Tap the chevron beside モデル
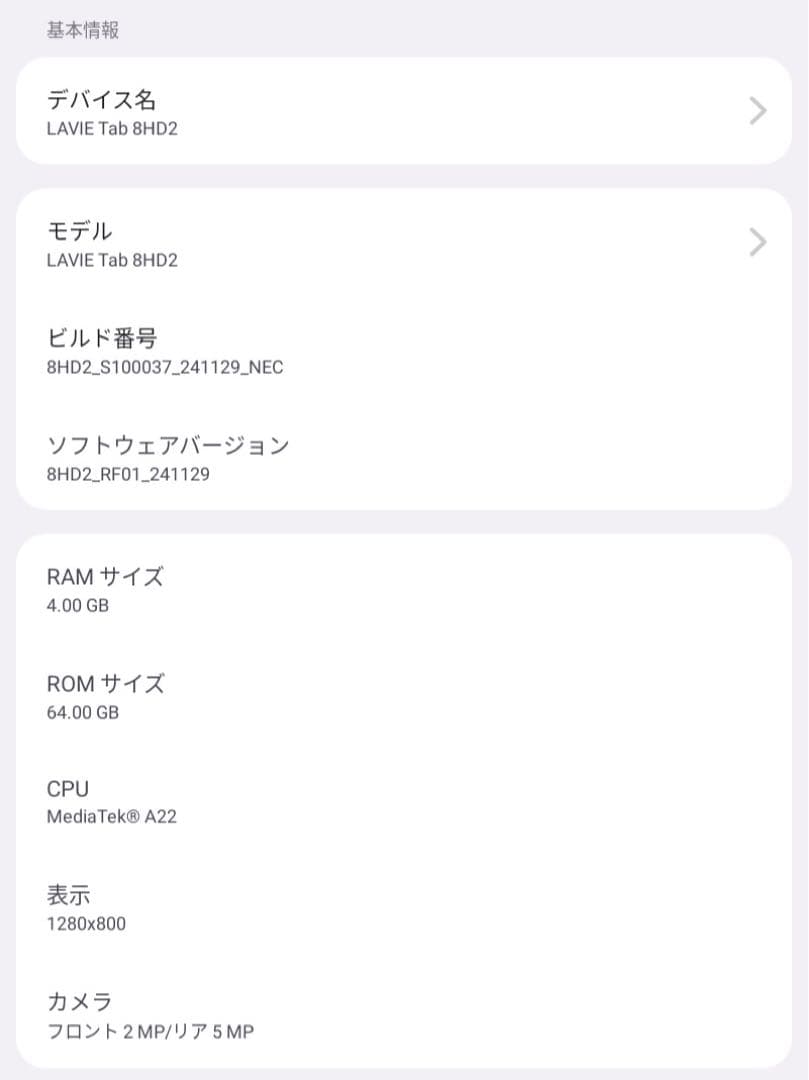Viewport: 809px width, 1080px height. (758, 242)
